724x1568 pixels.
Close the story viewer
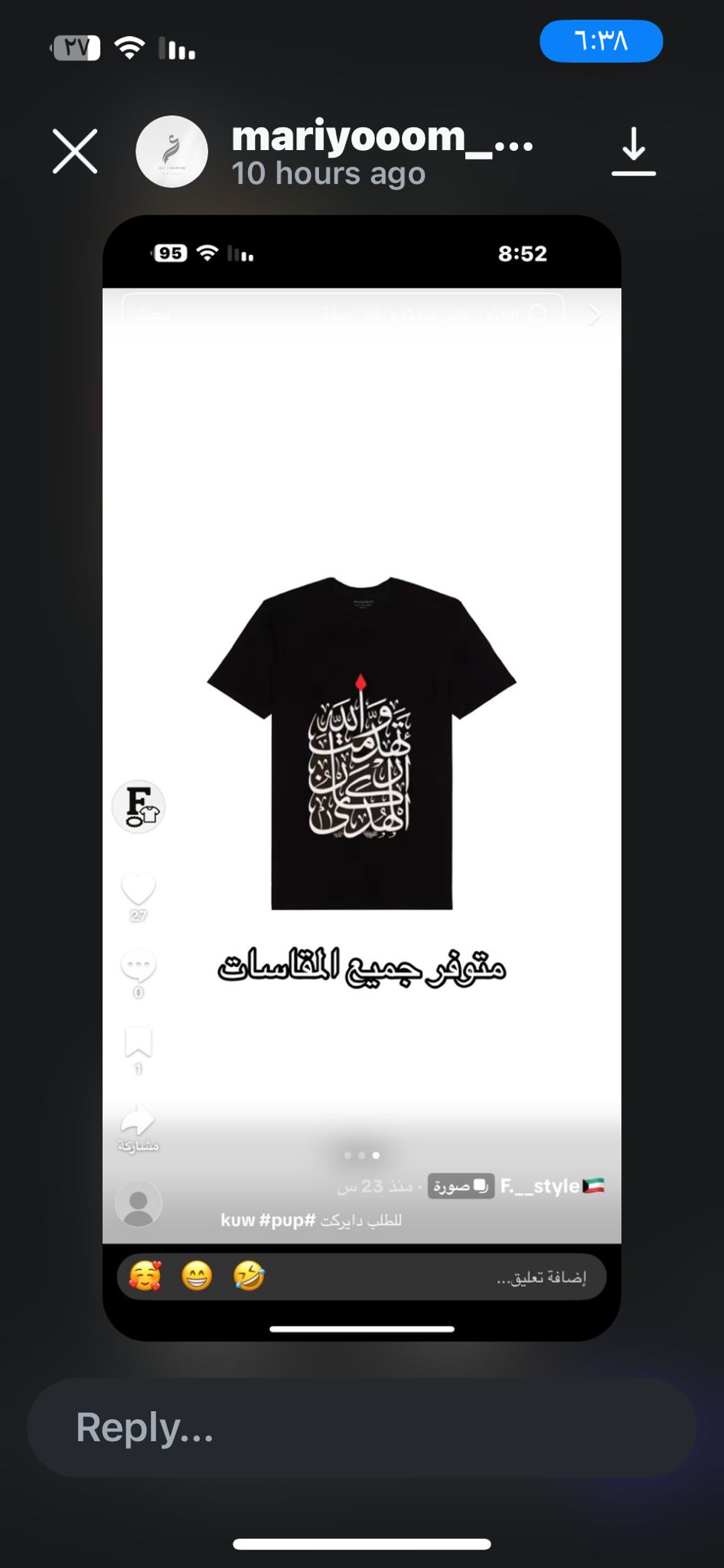click(x=75, y=152)
